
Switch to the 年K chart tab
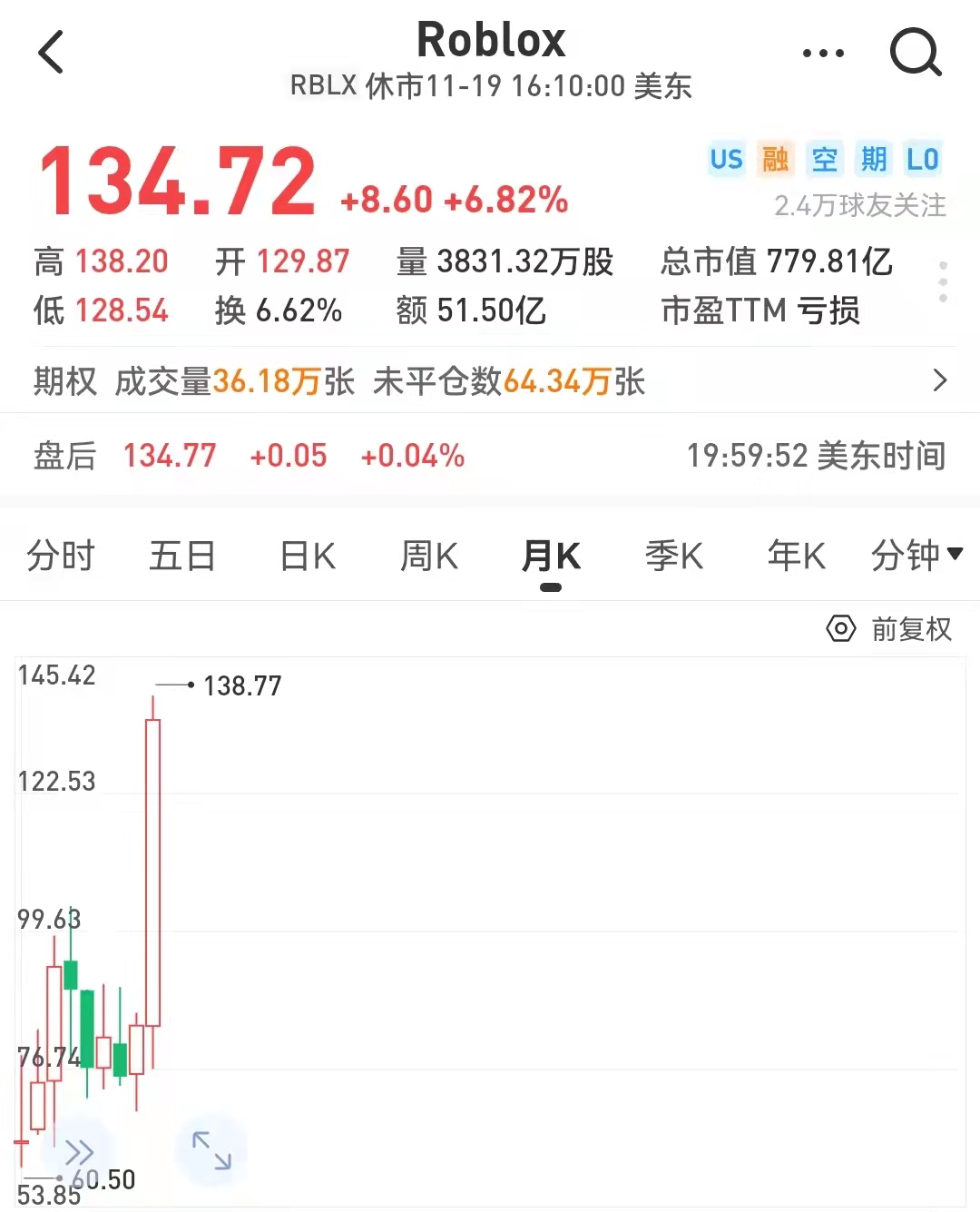point(796,556)
